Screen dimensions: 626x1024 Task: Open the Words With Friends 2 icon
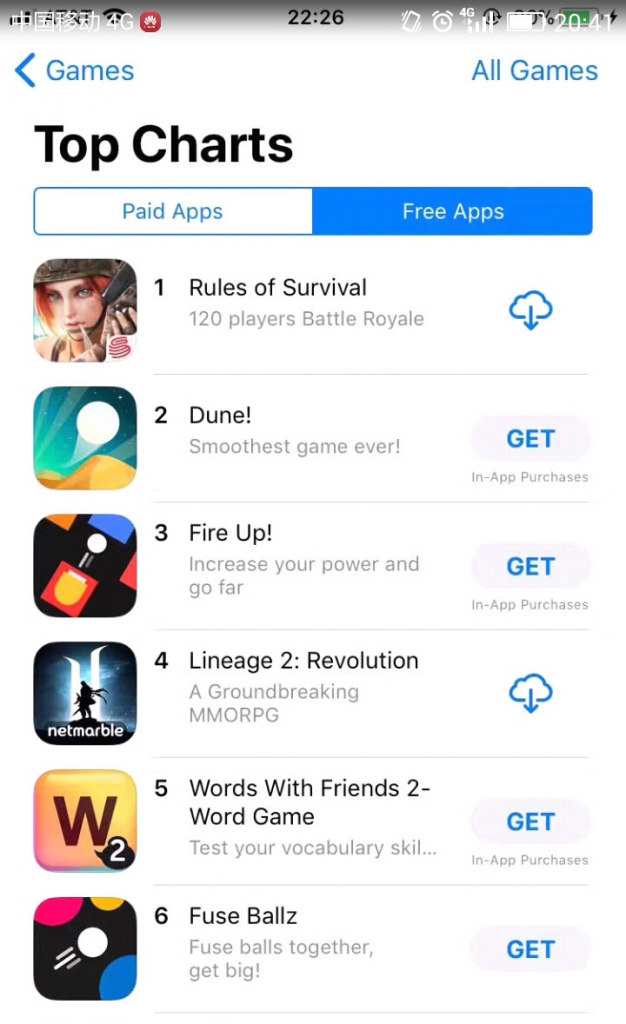tap(85, 820)
